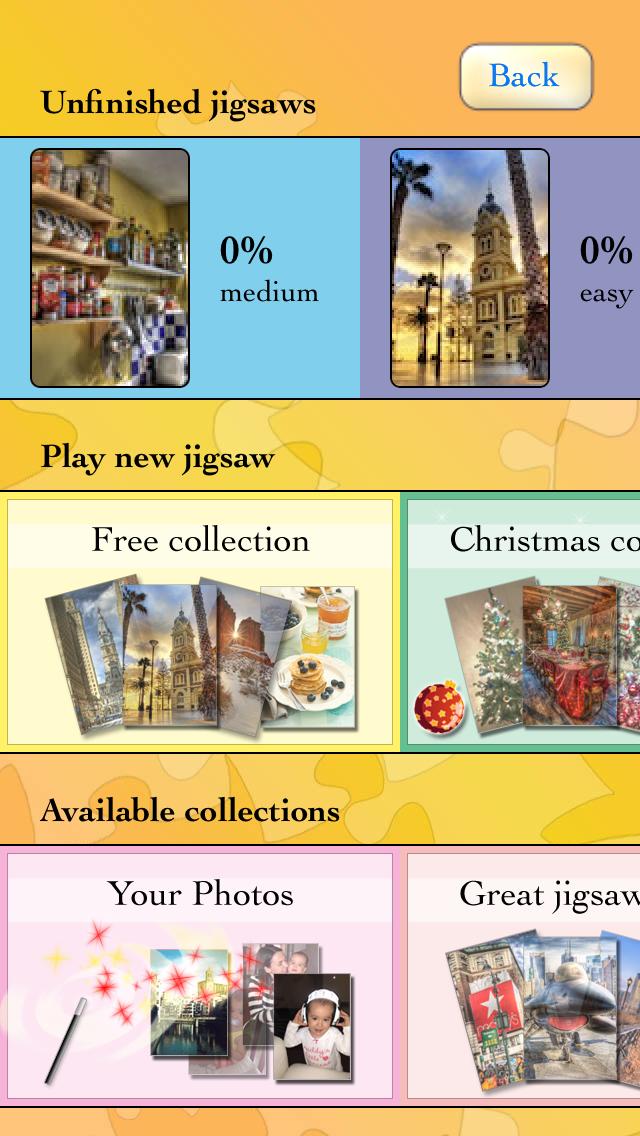Open the Christmas collection
The width and height of the screenshot is (640, 1136).
tap(522, 622)
